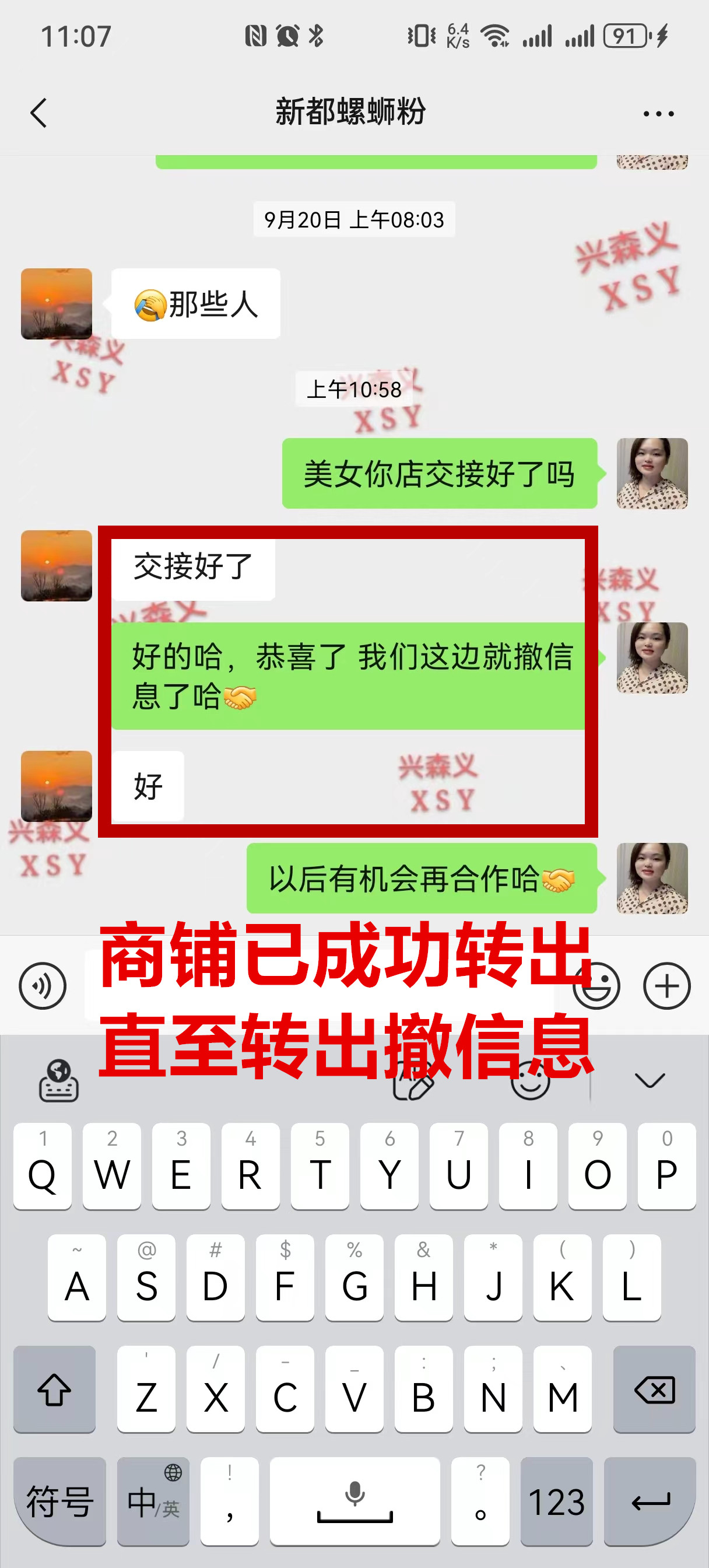Image resolution: width=709 pixels, height=1568 pixels.
Task: Hit the return key on keyboard
Action: click(650, 1501)
